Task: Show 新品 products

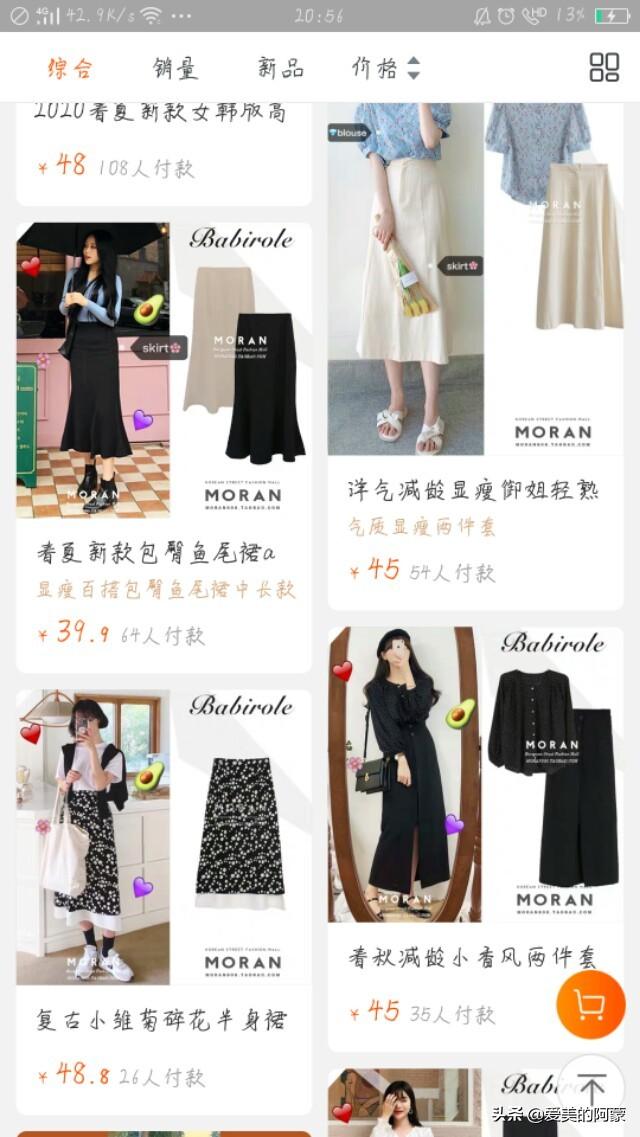Action: (x=280, y=68)
